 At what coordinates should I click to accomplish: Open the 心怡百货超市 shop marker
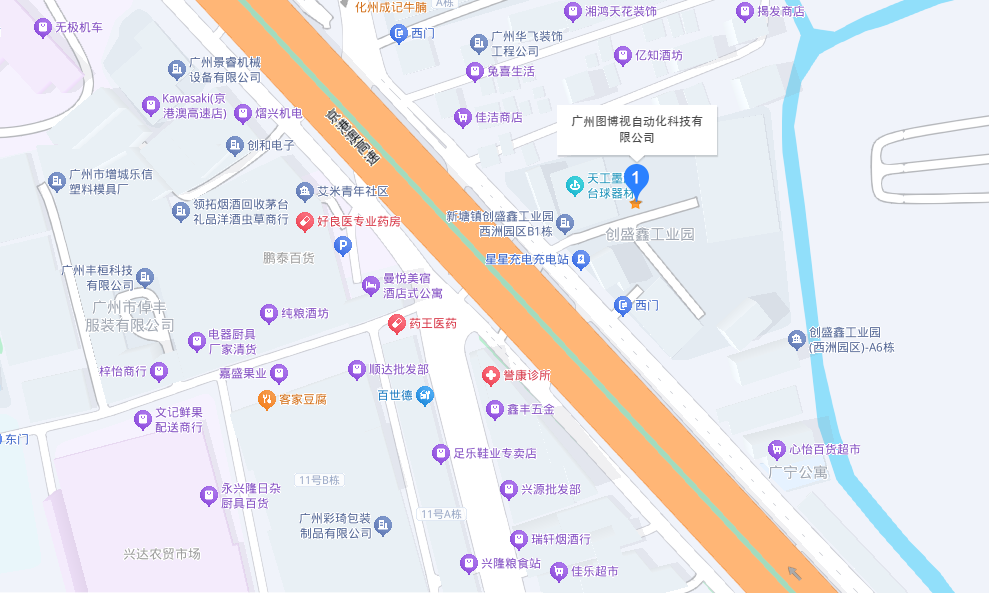coord(776,450)
